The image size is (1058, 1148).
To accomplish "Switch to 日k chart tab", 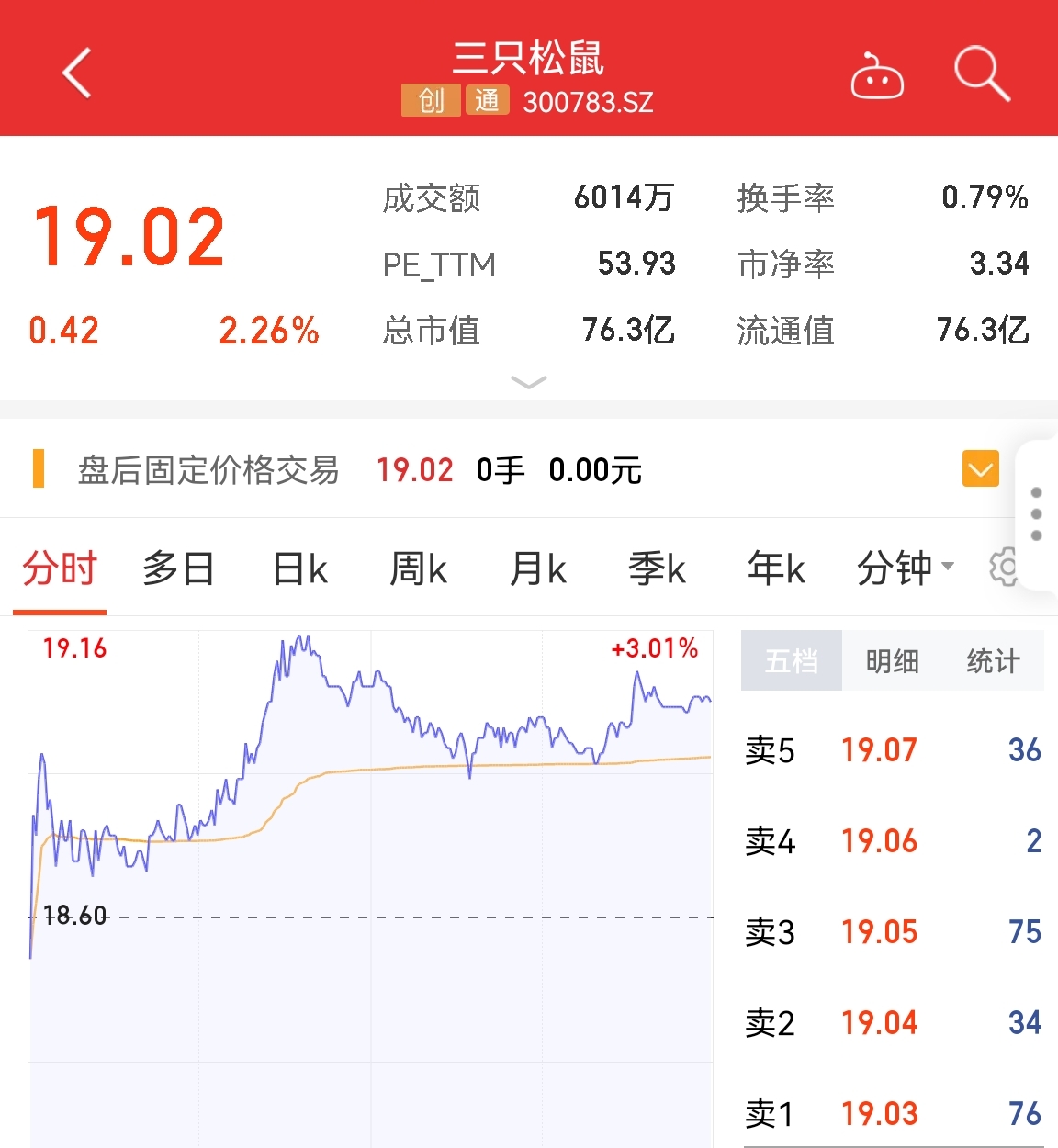I will (x=300, y=568).
